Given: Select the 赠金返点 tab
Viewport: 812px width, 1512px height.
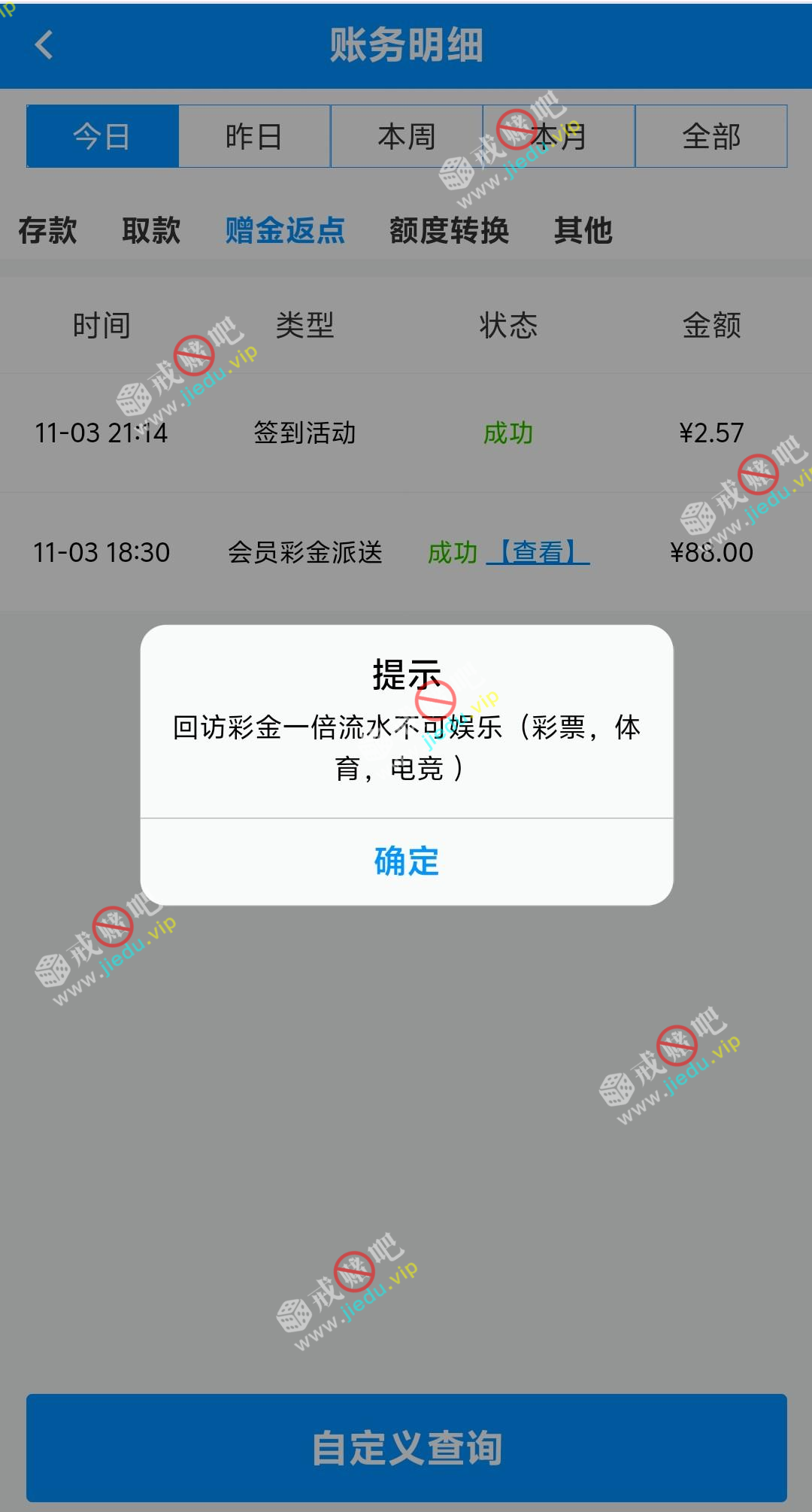Looking at the screenshot, I should tap(285, 230).
